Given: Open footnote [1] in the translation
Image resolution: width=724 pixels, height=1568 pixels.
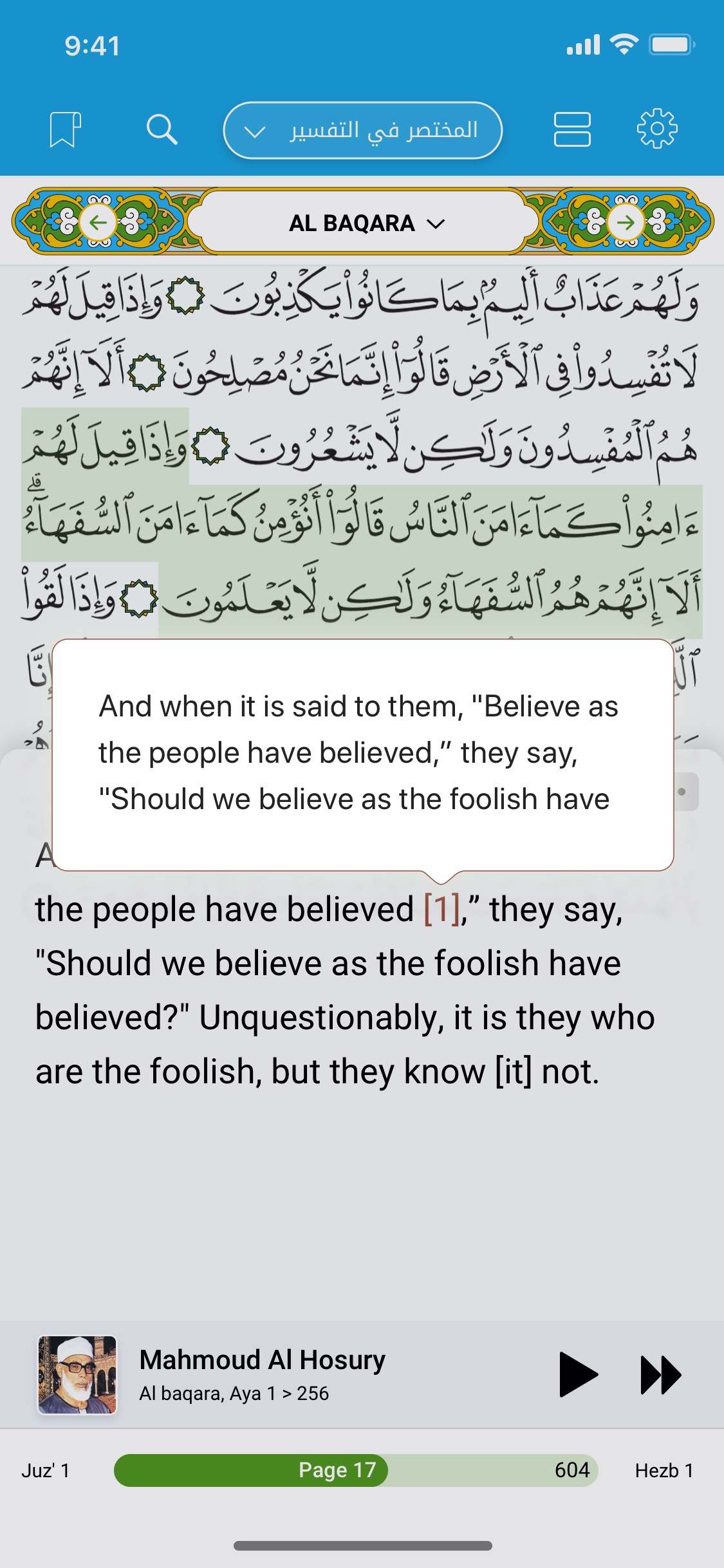Looking at the screenshot, I should (441, 910).
